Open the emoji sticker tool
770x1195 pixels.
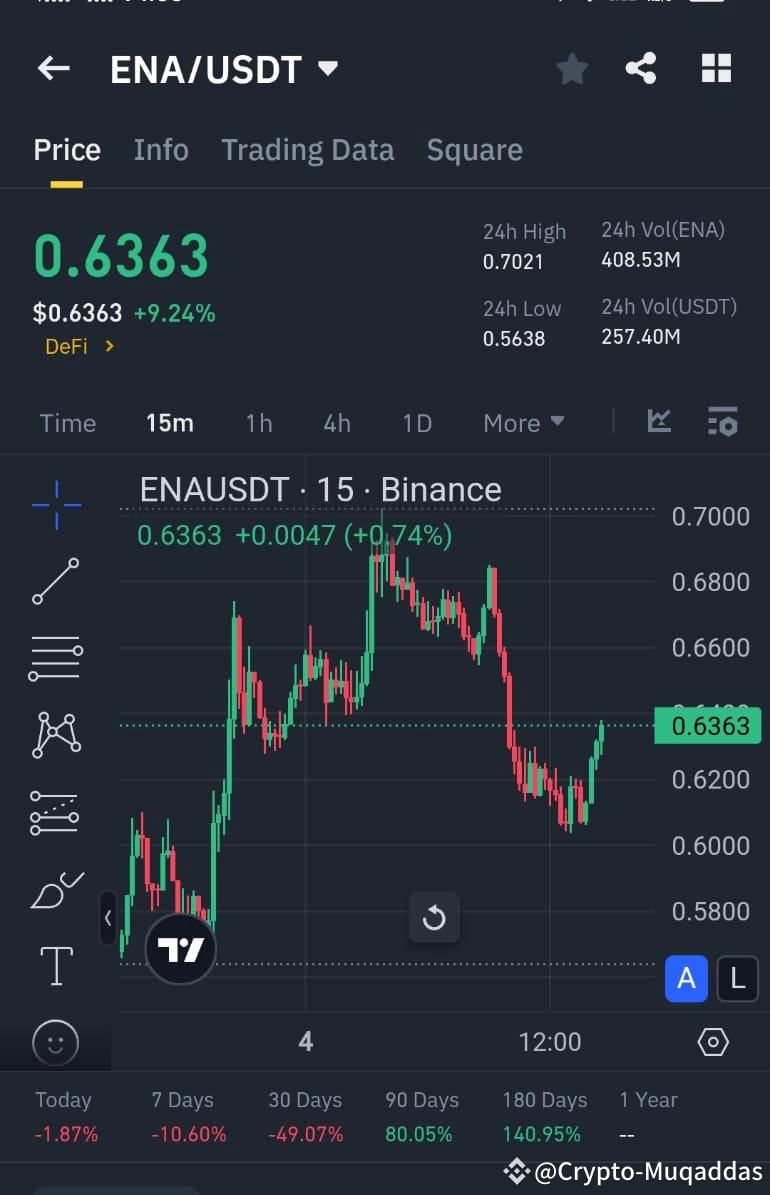pyautogui.click(x=55, y=1043)
